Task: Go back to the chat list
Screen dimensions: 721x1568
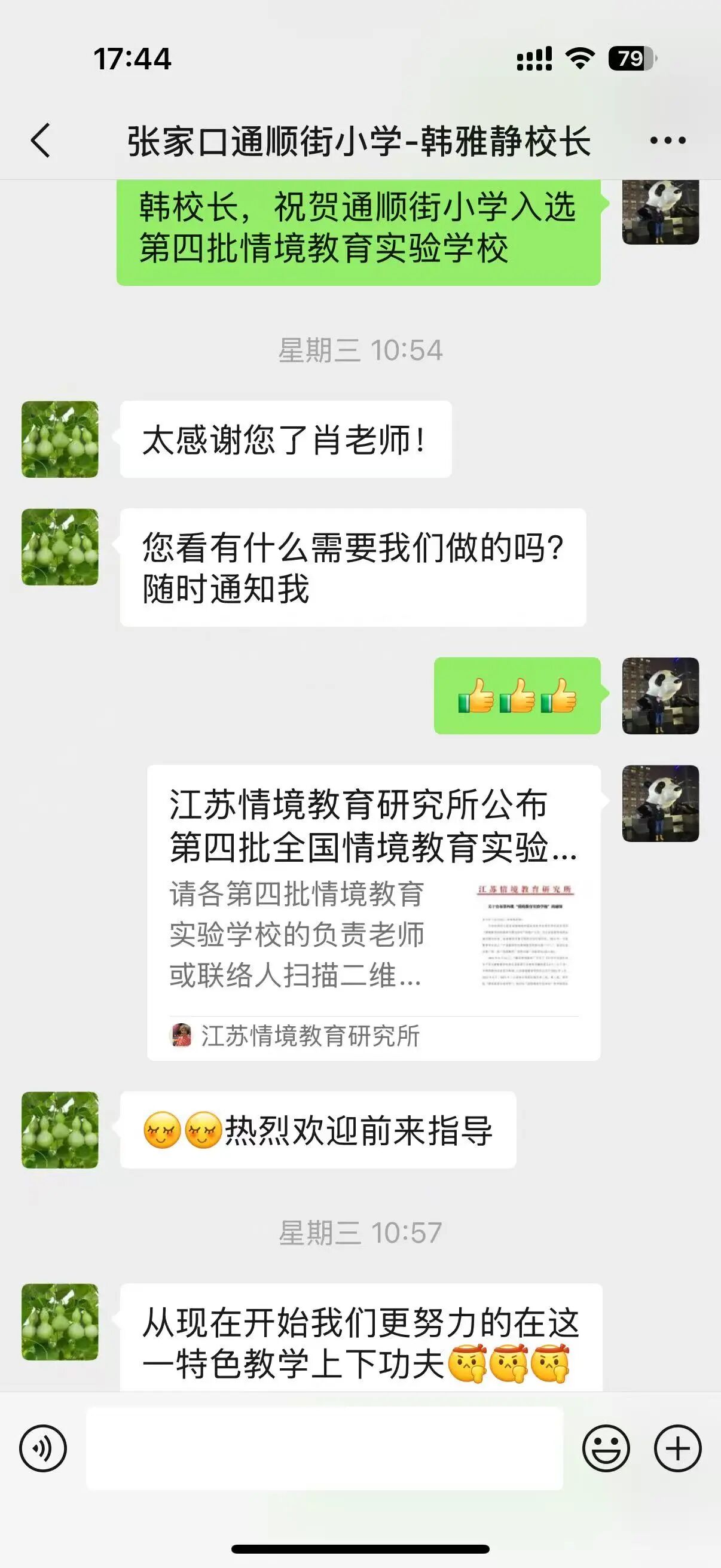Action: point(41,141)
